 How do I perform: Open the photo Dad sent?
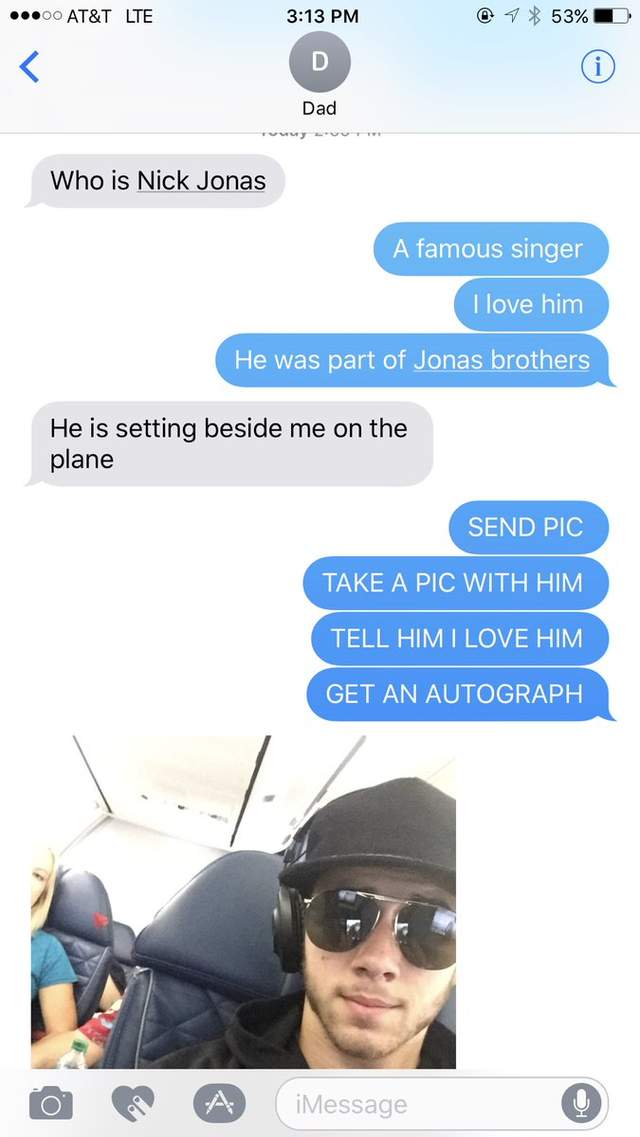coord(244,901)
